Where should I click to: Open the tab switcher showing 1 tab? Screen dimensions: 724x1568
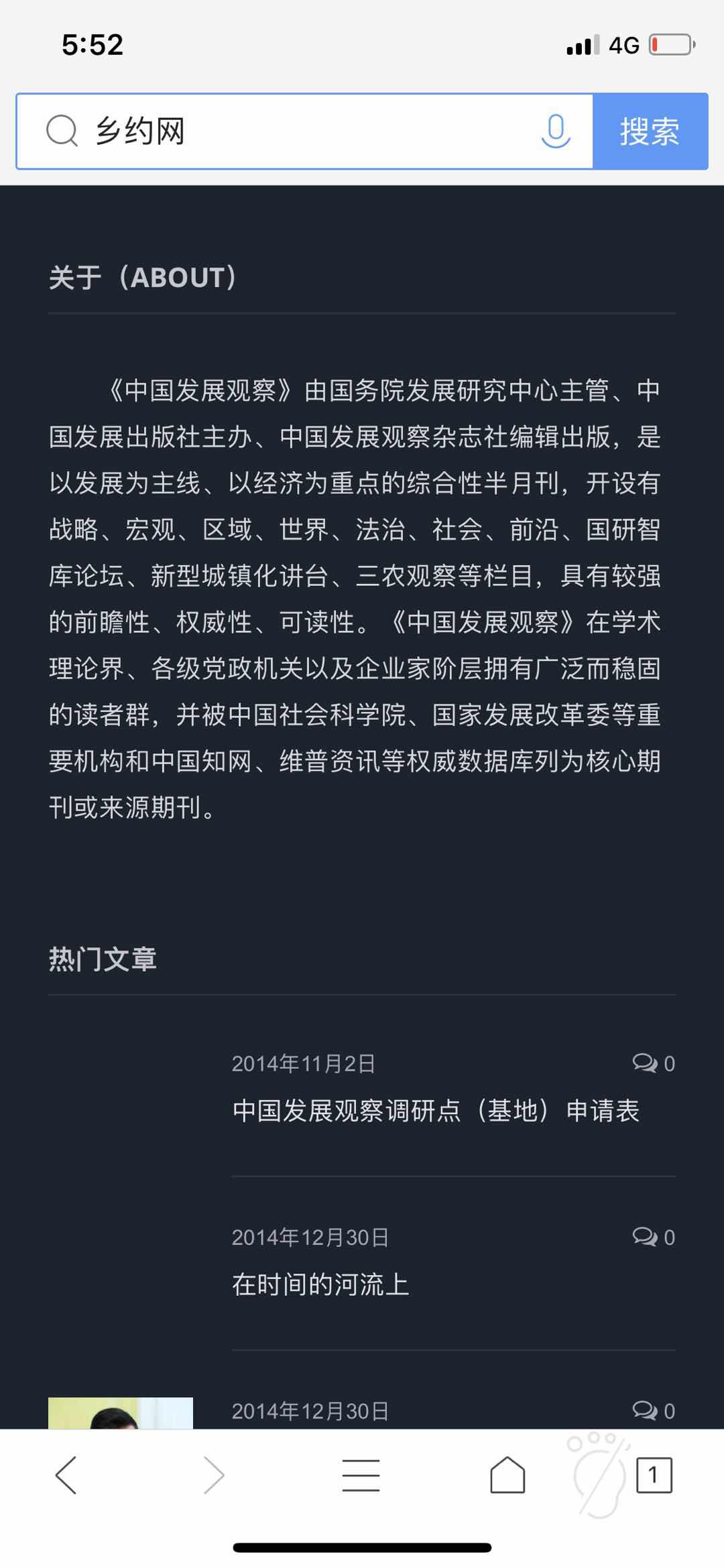(653, 1475)
